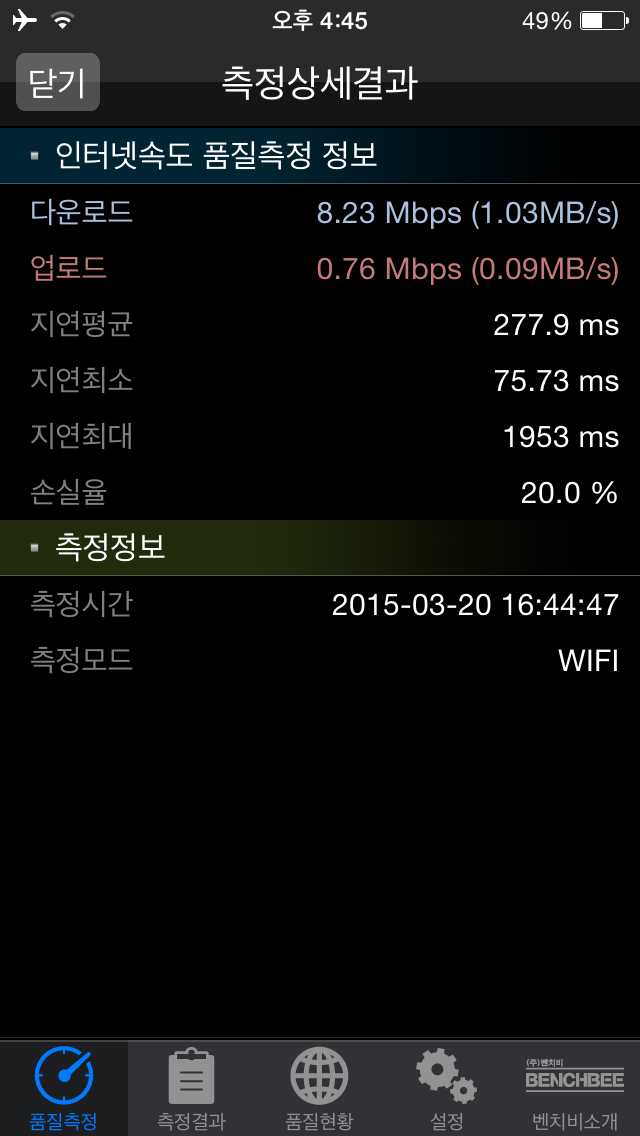Open the 설정 settings tab

(x=447, y=1088)
